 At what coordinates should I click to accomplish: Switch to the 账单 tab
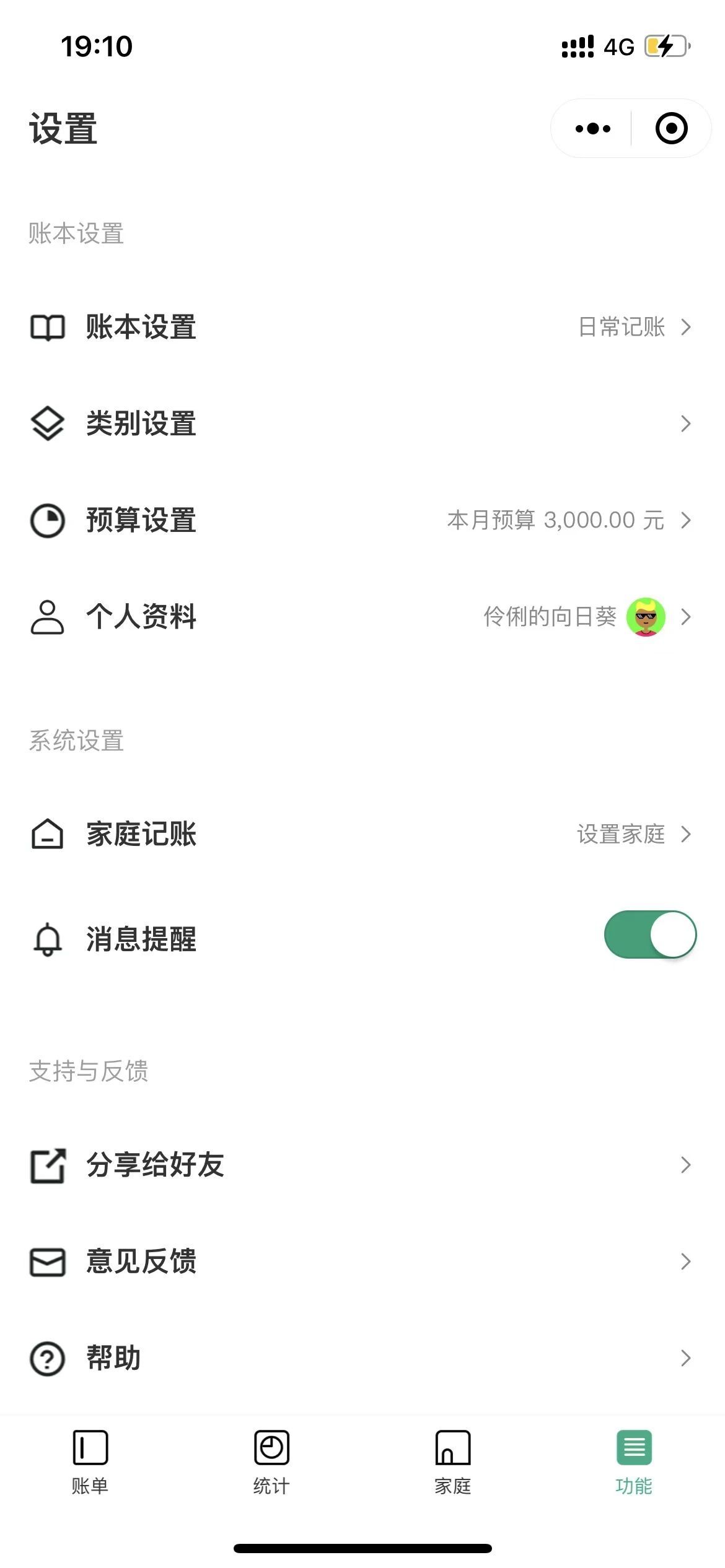point(90,1461)
